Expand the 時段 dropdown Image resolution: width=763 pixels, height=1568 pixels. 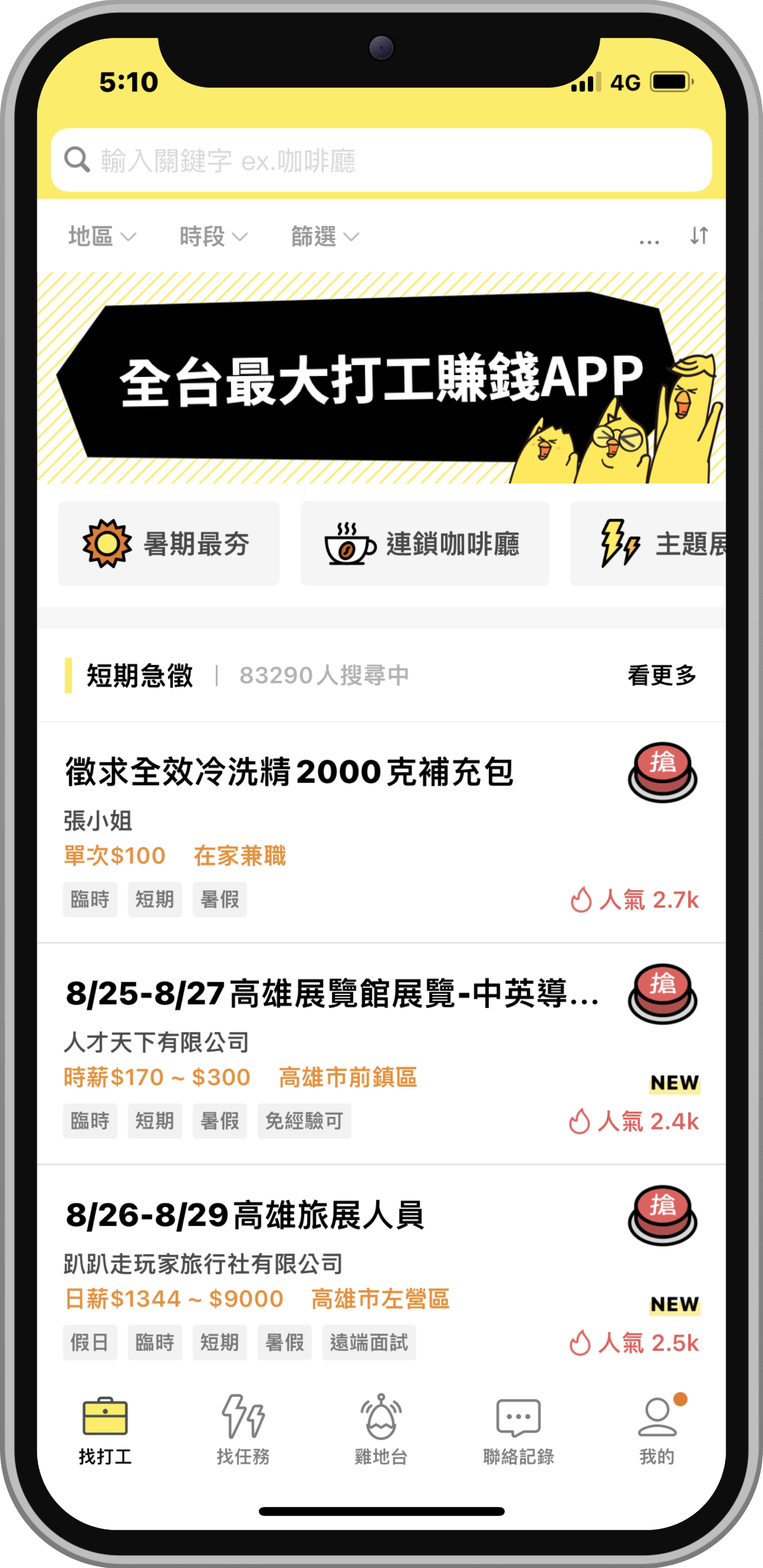[x=213, y=236]
